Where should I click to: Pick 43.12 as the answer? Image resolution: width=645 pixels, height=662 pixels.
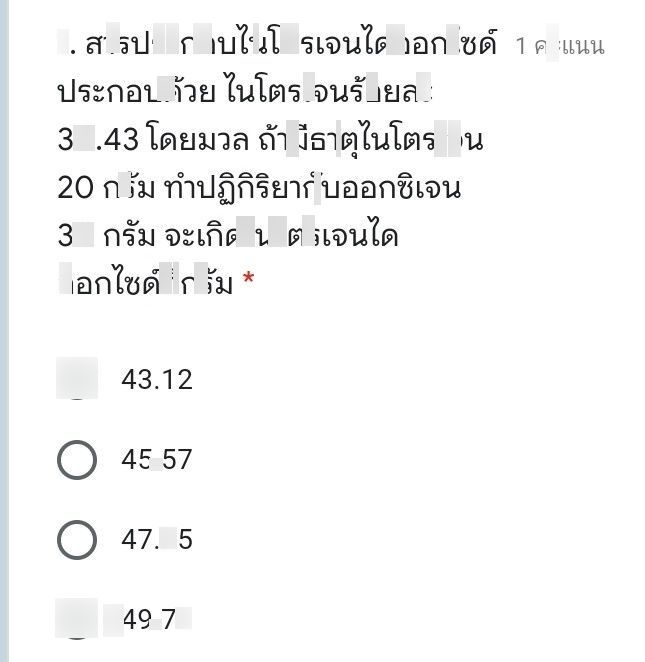[x=78, y=380]
